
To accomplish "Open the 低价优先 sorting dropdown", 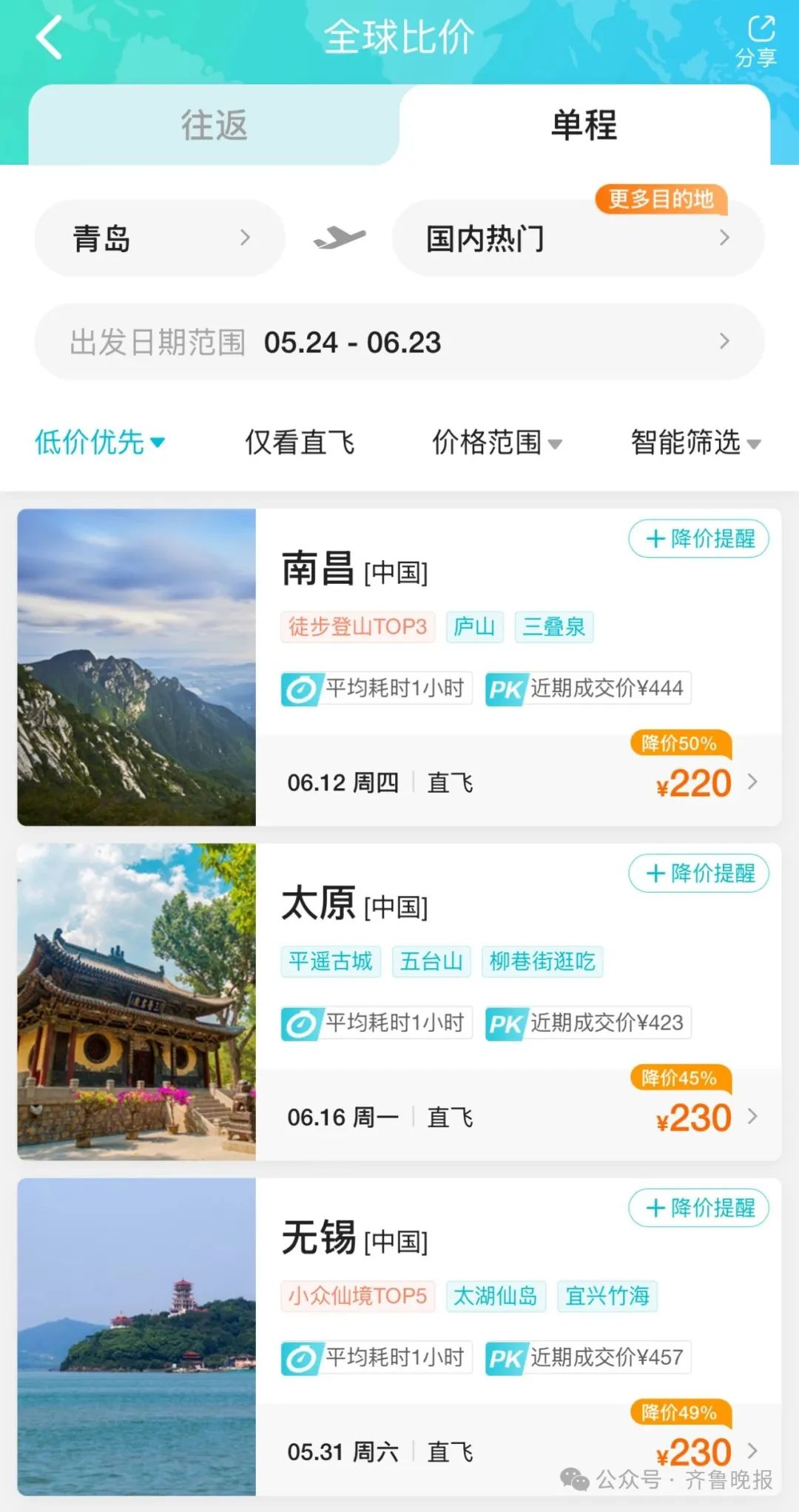I will click(x=98, y=442).
